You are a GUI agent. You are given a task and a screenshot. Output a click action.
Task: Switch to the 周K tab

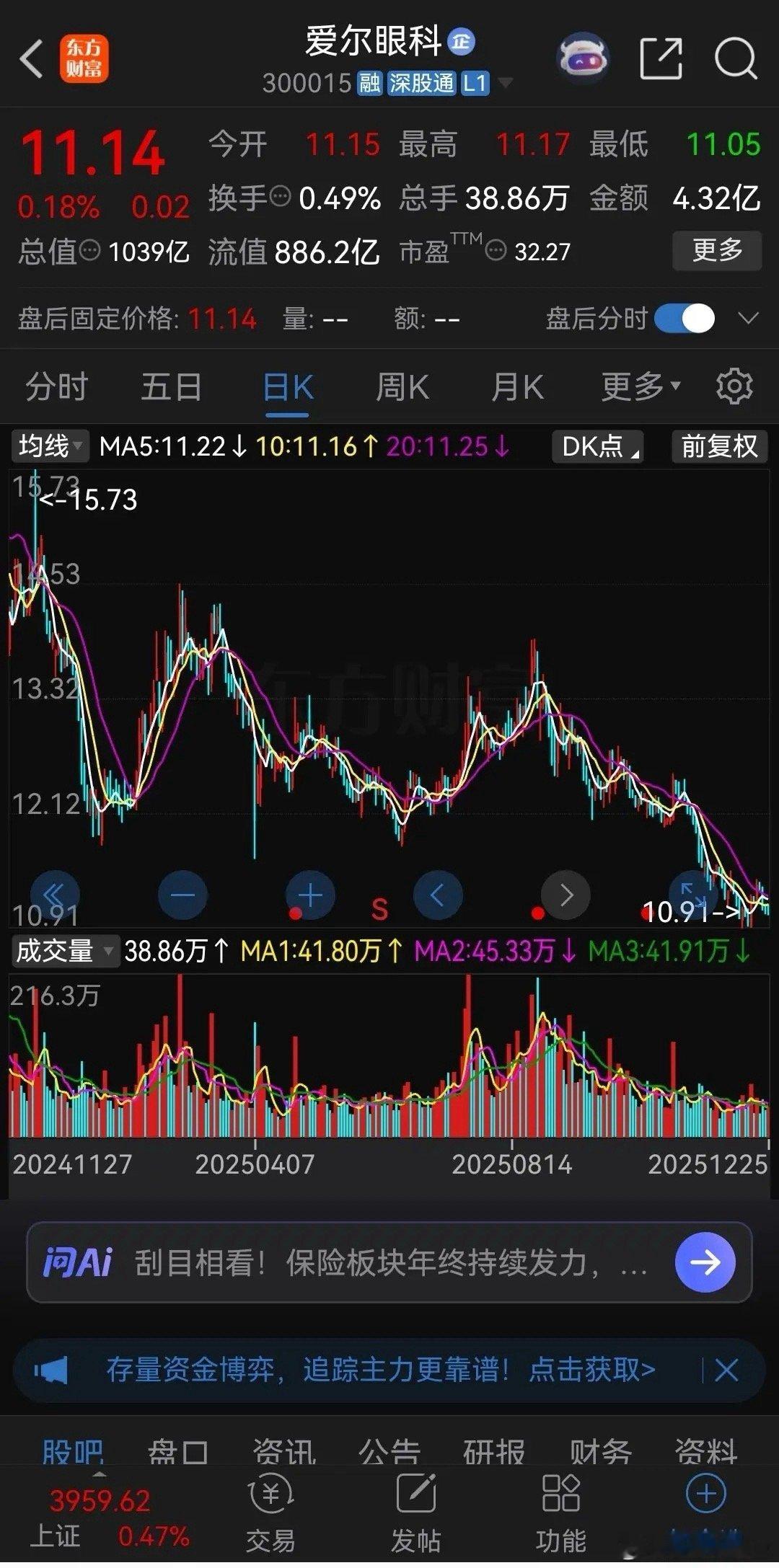402,386
